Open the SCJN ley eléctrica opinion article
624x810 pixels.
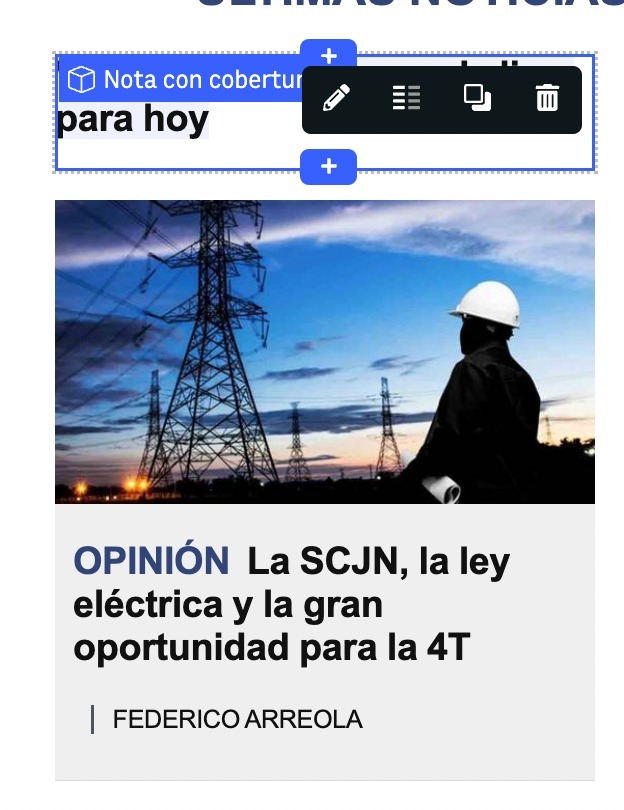pos(291,604)
